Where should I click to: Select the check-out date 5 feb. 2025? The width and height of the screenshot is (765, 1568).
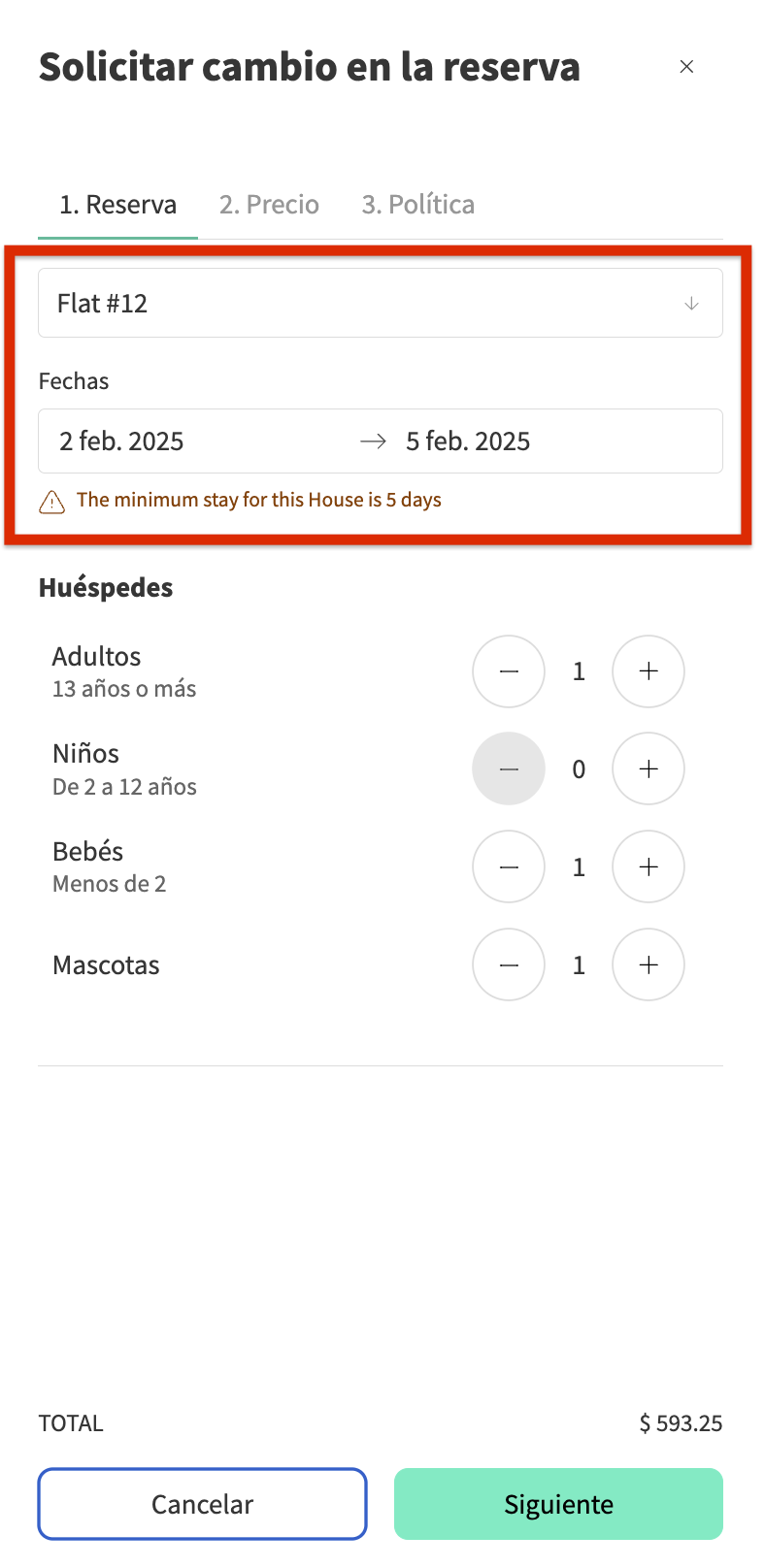coord(468,441)
